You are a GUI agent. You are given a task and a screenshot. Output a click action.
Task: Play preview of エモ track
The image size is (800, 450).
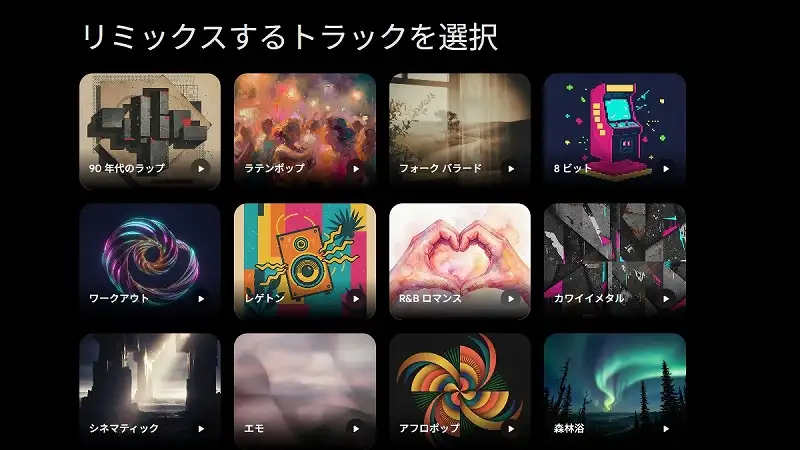[356, 428]
